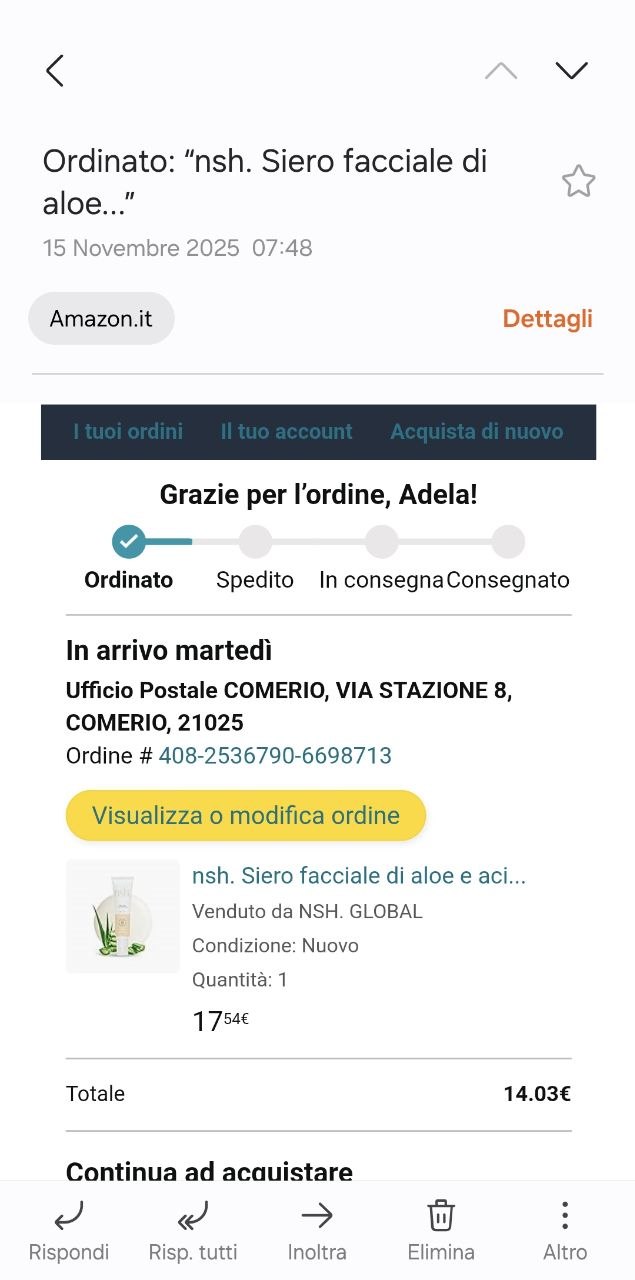This screenshot has height=1280, width=635.
Task: Go back to the inbox
Action: point(55,71)
